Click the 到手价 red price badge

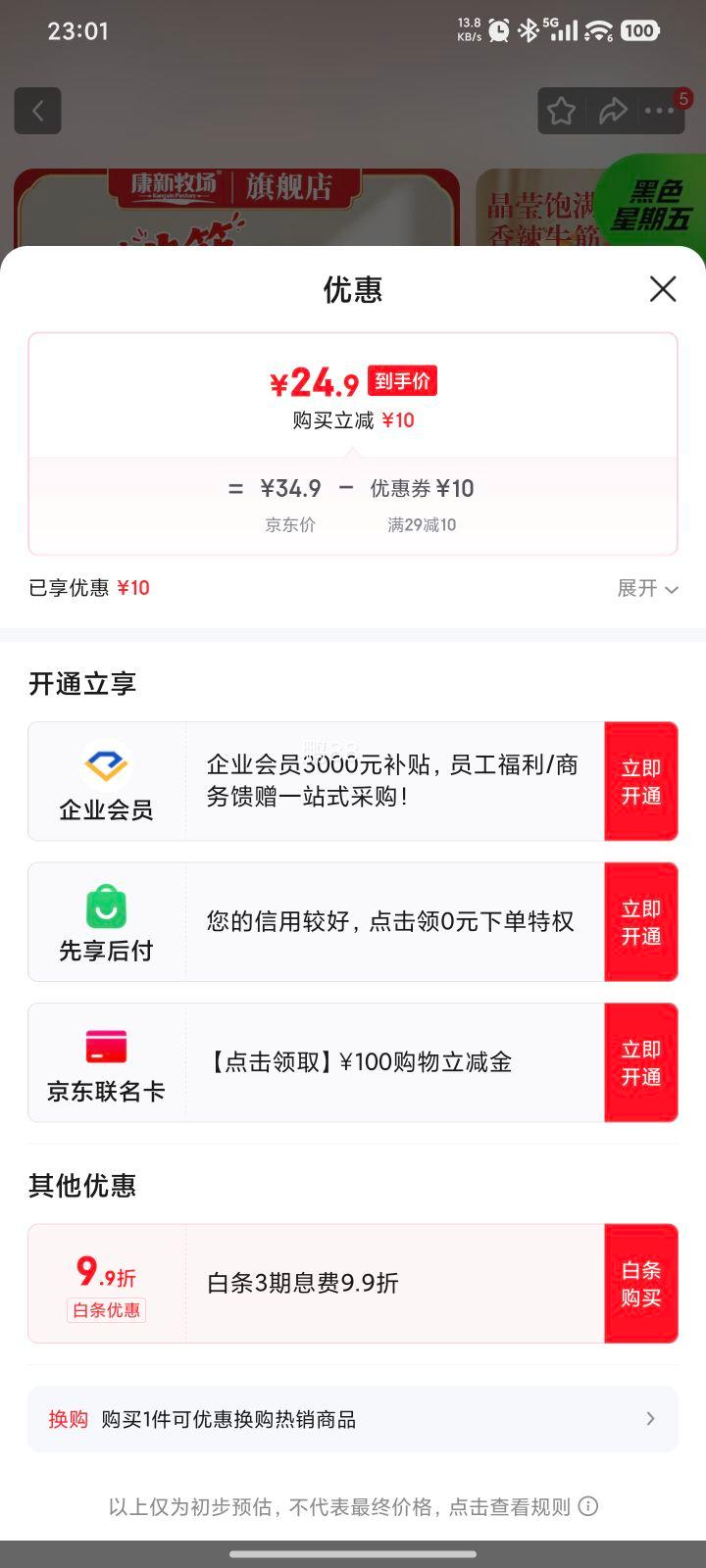click(x=403, y=379)
